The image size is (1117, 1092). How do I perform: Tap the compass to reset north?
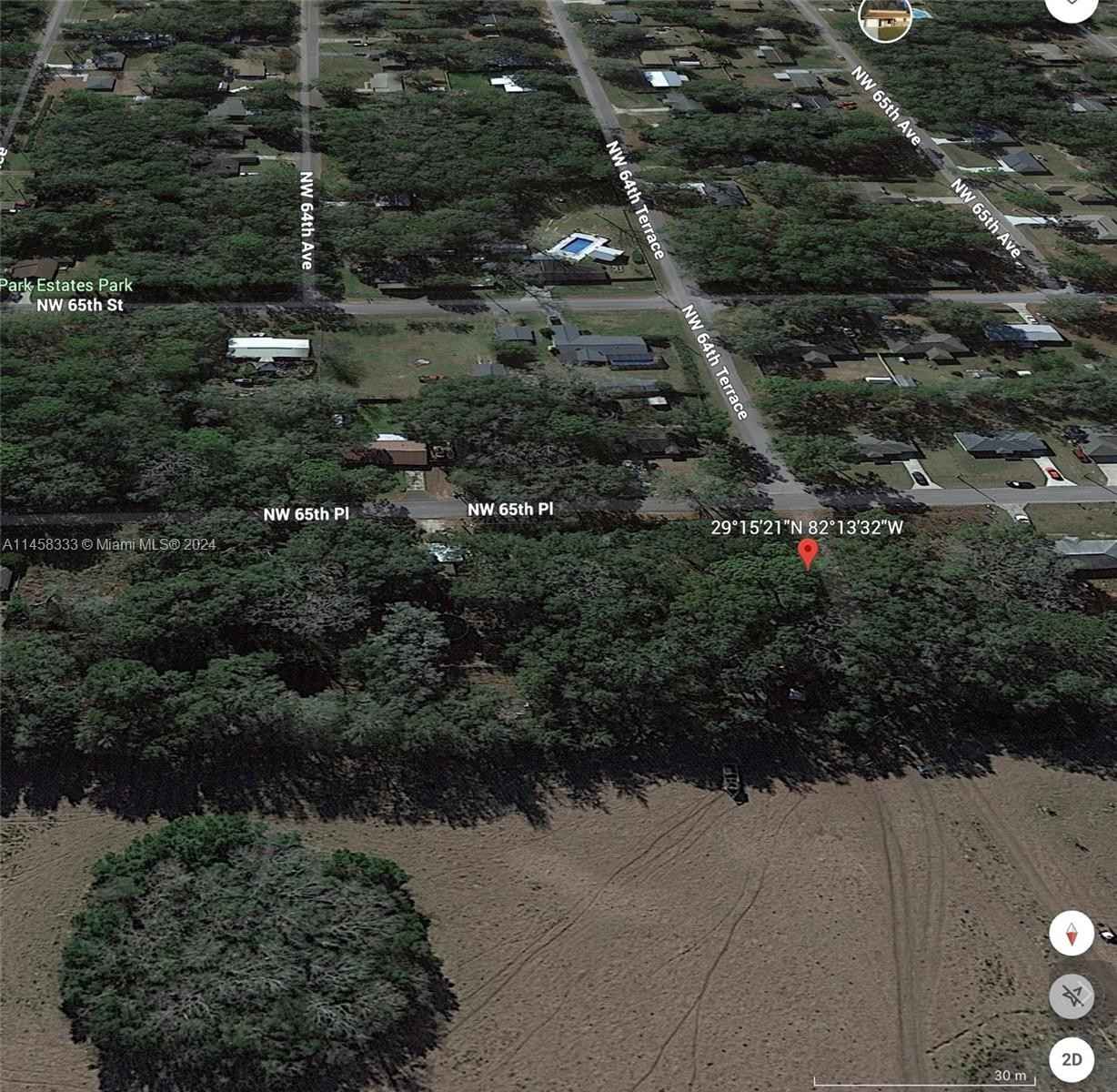click(x=1072, y=935)
